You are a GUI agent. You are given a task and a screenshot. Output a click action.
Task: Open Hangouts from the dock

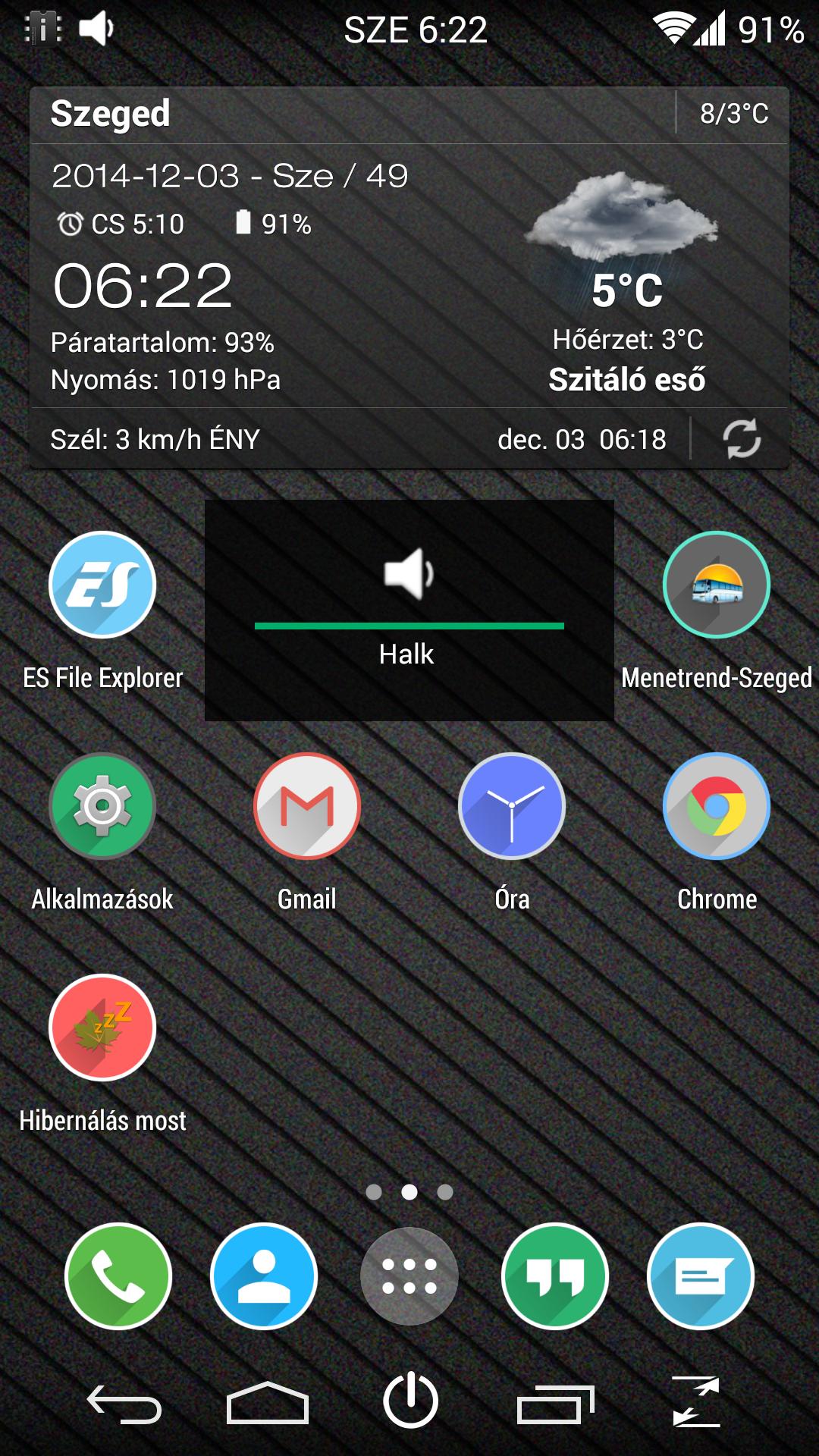pyautogui.click(x=555, y=1276)
